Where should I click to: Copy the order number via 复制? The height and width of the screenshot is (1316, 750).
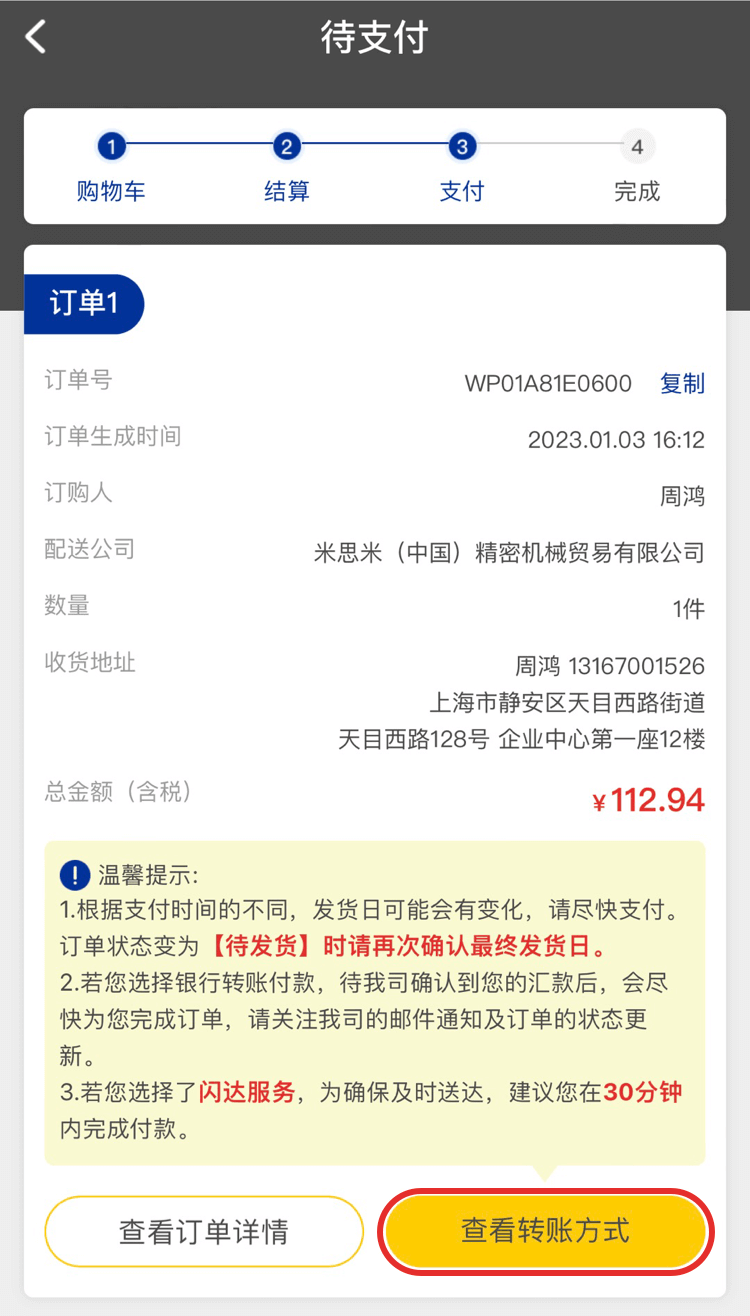[x=682, y=383]
